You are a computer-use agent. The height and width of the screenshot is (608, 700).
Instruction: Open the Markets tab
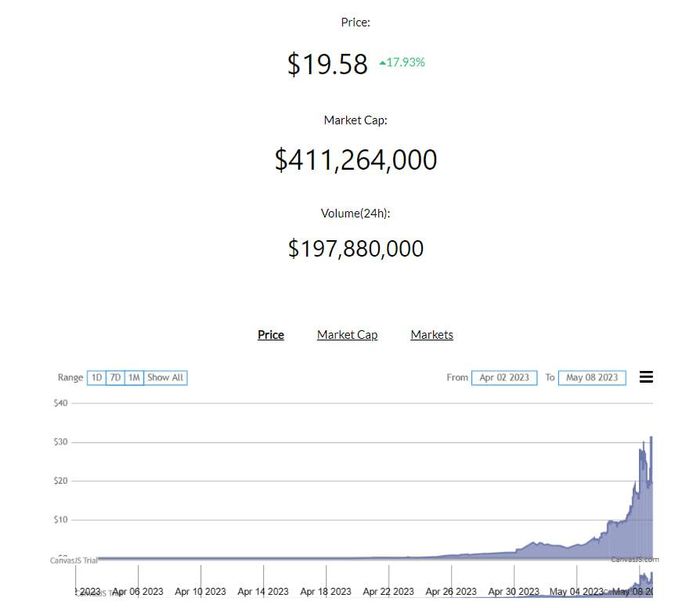[431, 335]
